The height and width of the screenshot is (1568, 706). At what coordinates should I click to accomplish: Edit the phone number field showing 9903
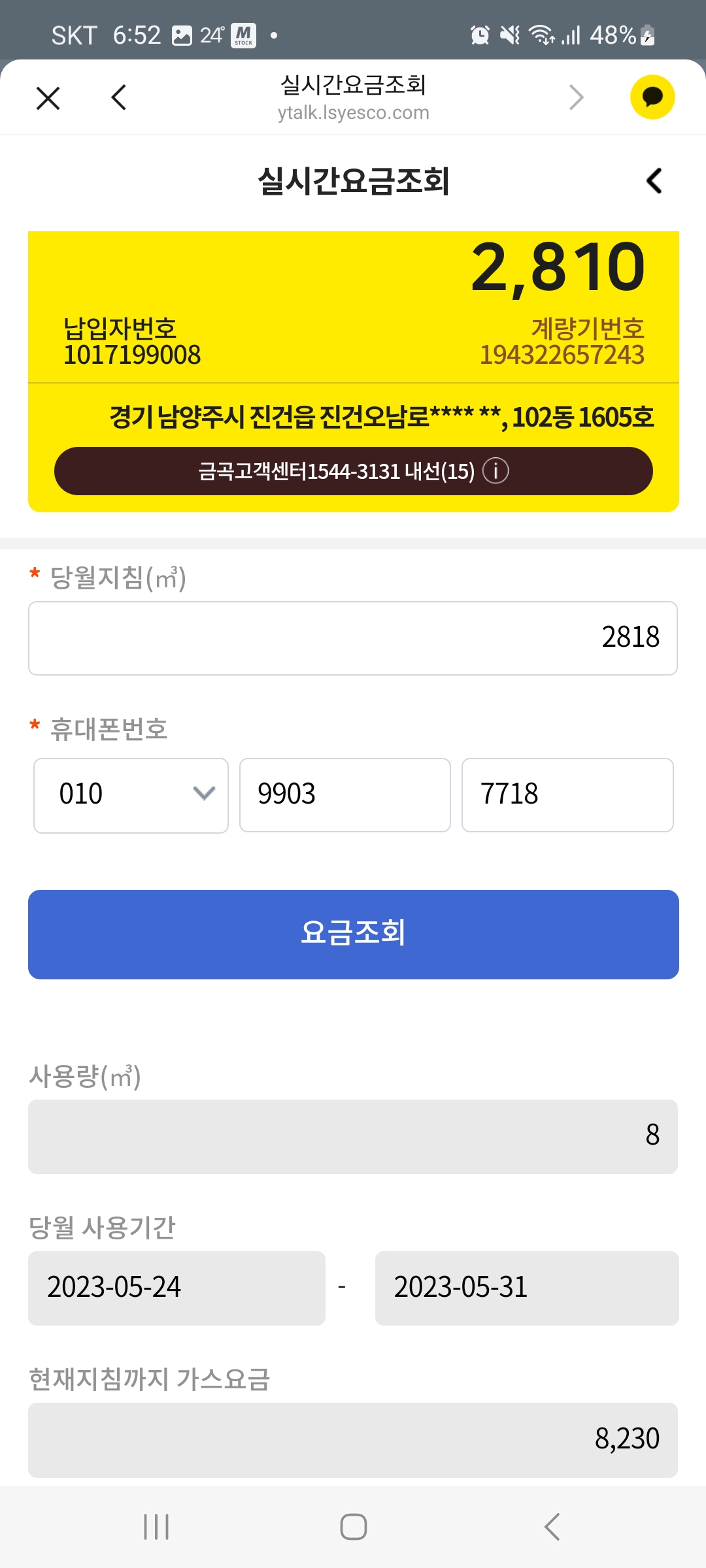pyautogui.click(x=345, y=795)
